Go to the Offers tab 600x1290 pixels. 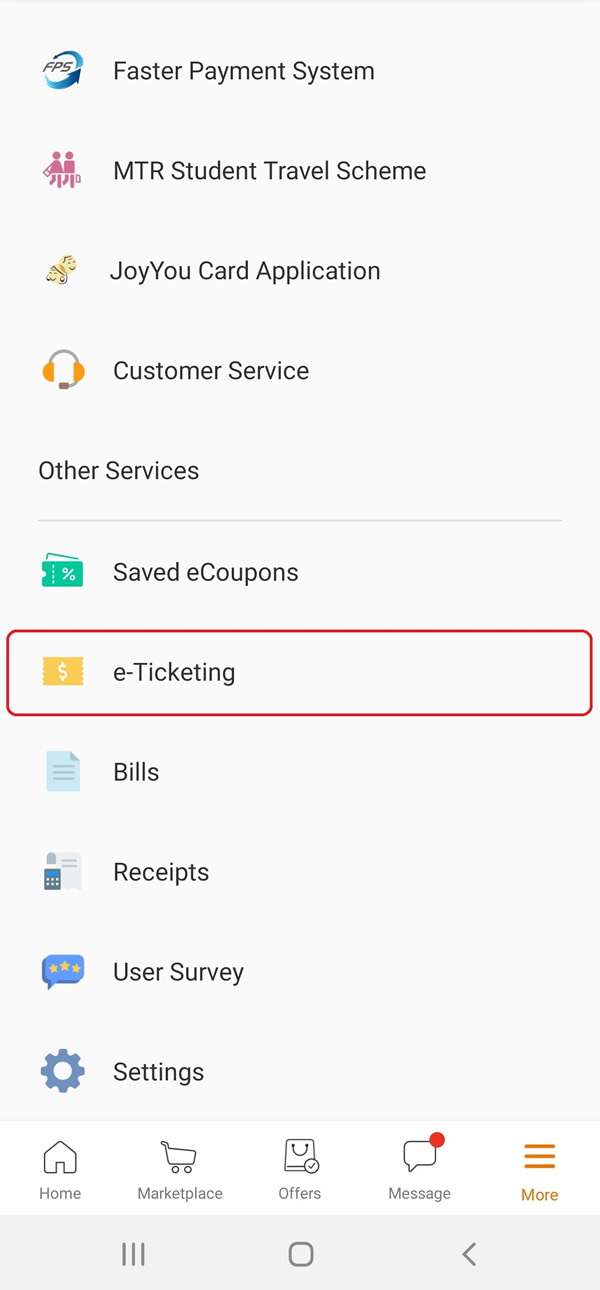300,1169
